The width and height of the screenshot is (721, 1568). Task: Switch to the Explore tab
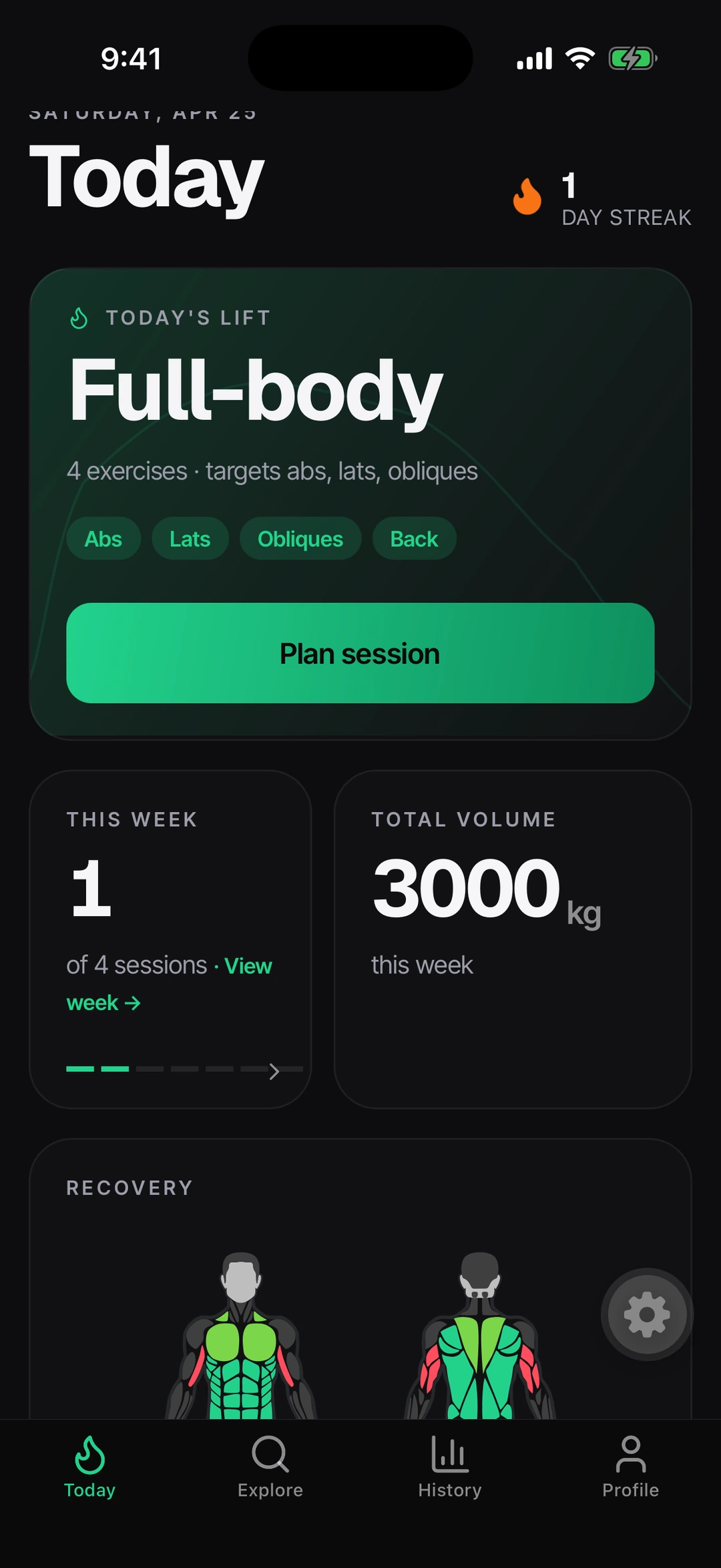[x=270, y=1467]
